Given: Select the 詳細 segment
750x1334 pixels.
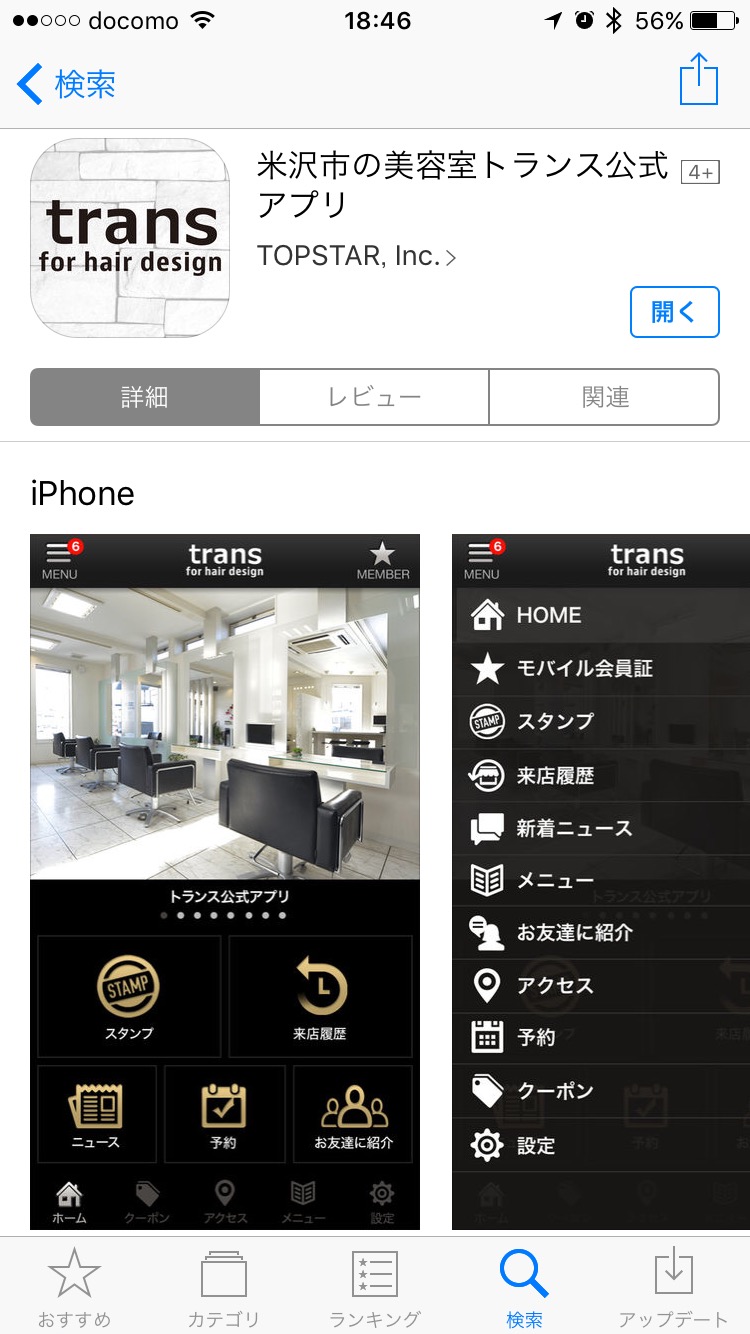Looking at the screenshot, I should (145, 397).
